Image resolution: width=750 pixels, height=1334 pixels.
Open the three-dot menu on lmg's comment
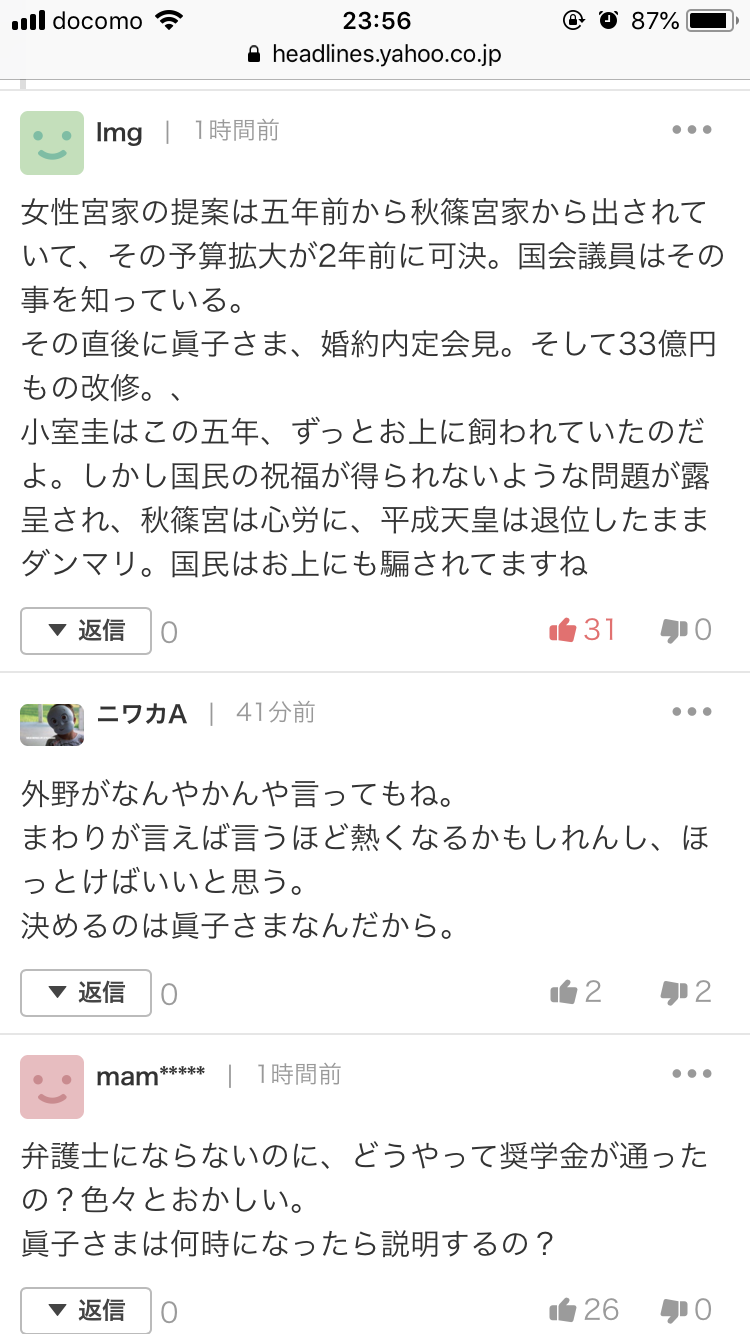click(x=692, y=128)
